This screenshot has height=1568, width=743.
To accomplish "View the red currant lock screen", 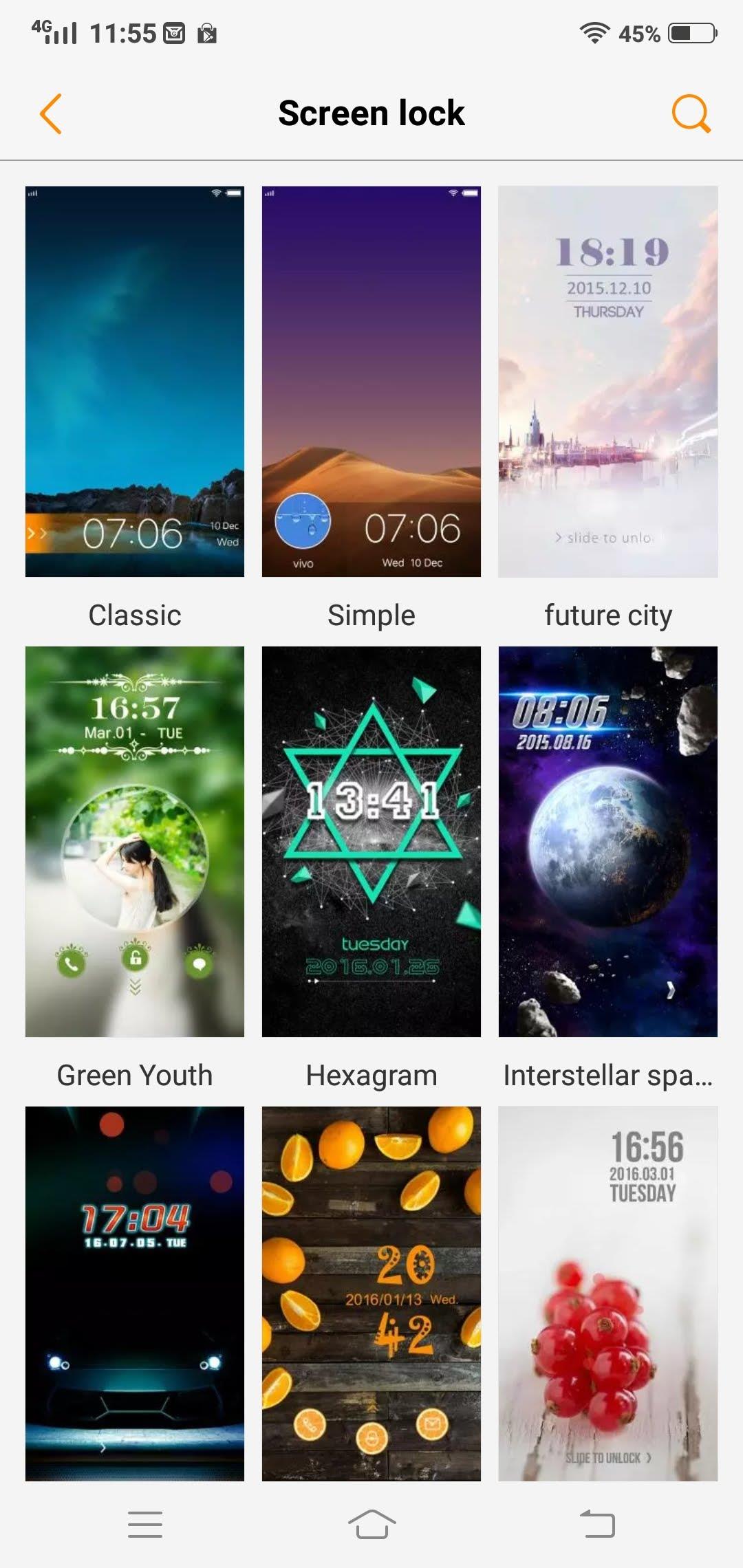I will pos(608,1293).
